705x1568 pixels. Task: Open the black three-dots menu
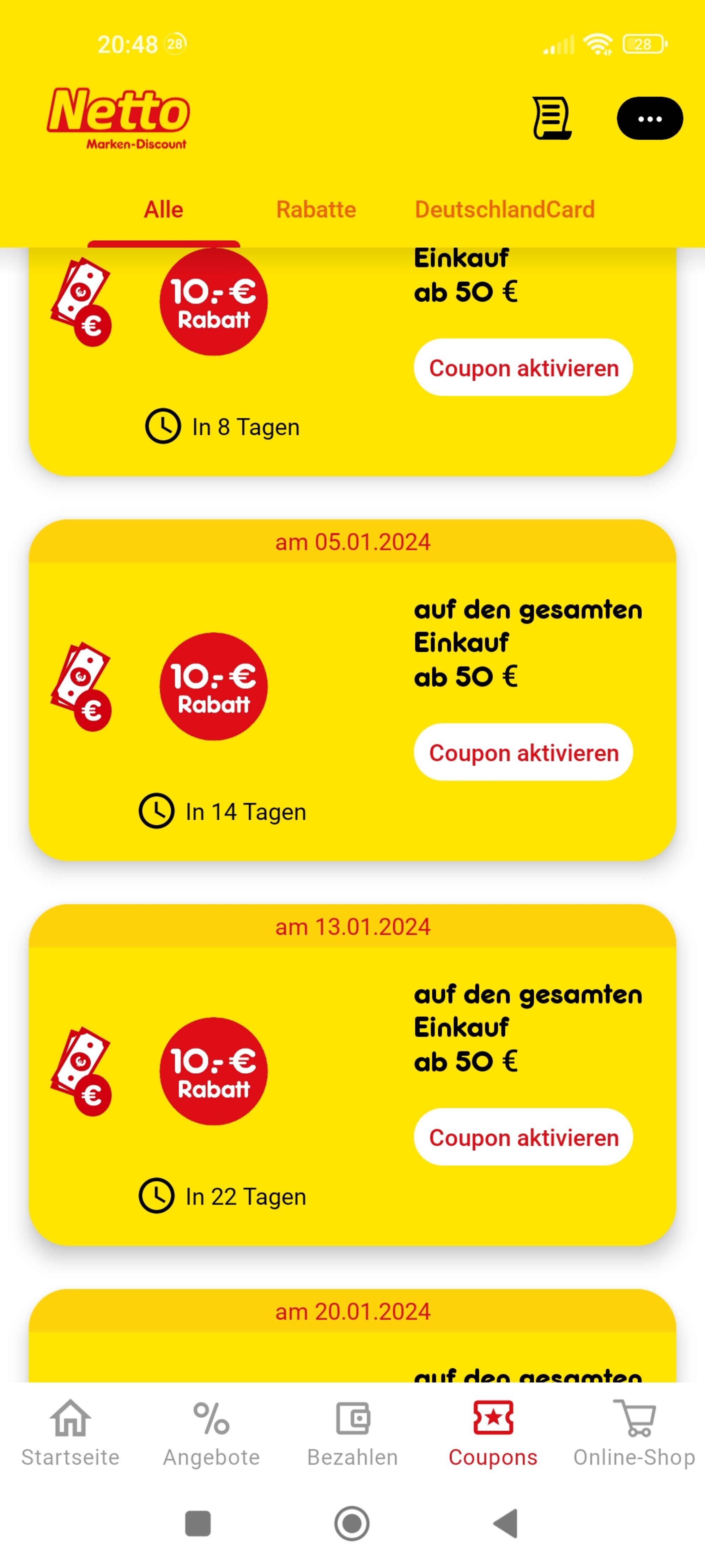pyautogui.click(x=650, y=118)
